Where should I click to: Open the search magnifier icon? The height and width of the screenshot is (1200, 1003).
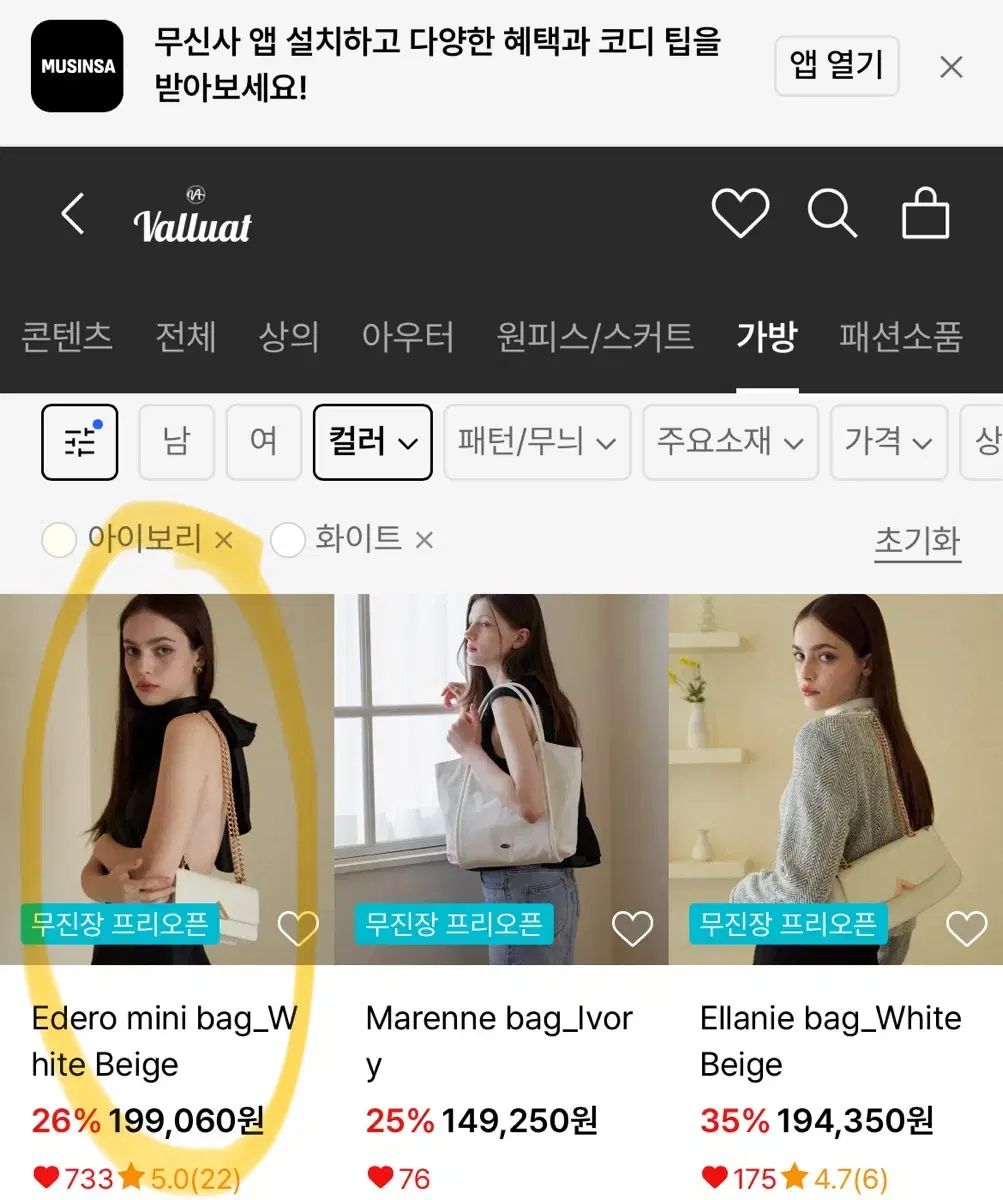(x=832, y=214)
